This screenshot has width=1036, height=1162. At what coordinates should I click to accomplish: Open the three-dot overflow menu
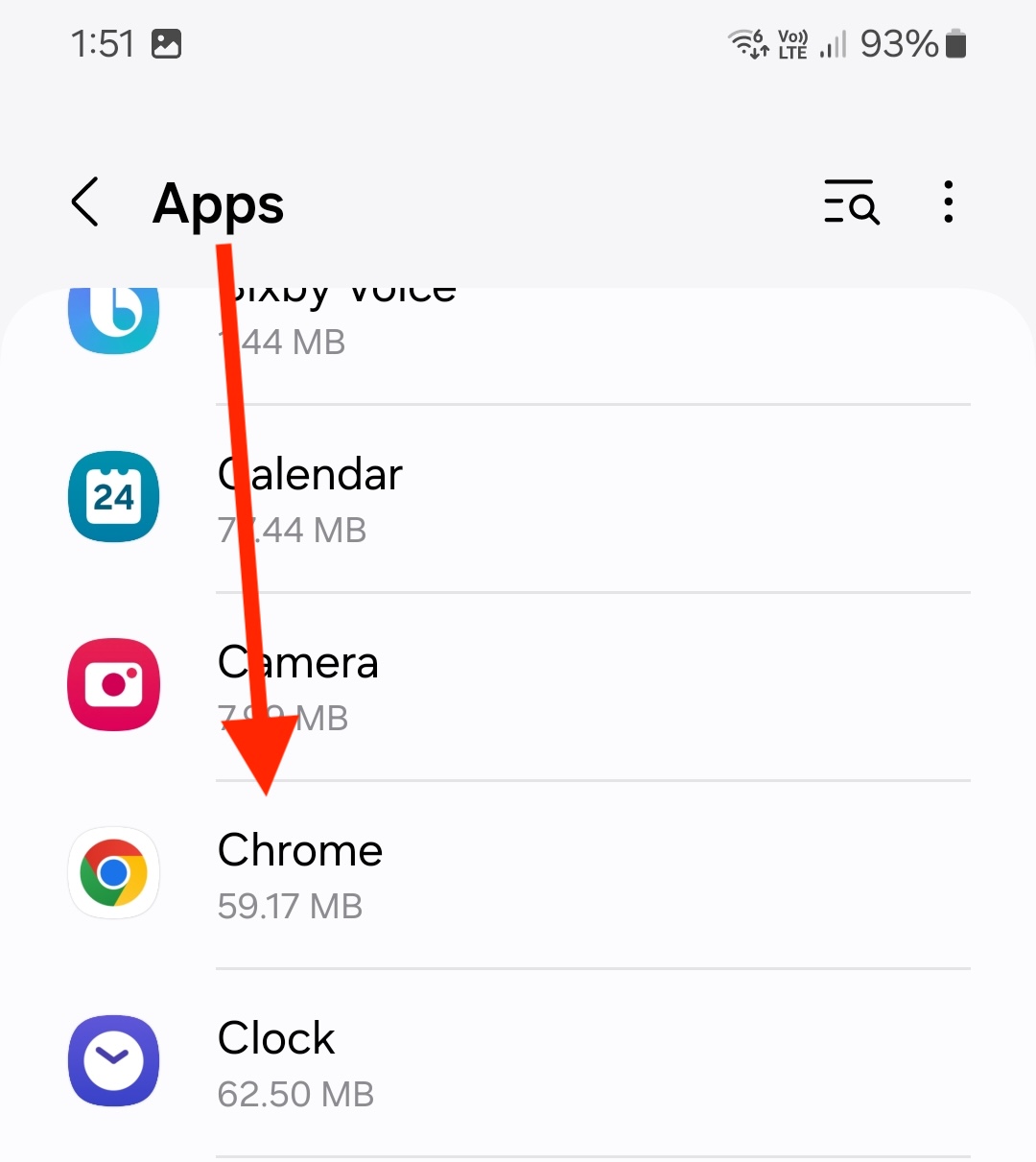pyautogui.click(x=948, y=202)
